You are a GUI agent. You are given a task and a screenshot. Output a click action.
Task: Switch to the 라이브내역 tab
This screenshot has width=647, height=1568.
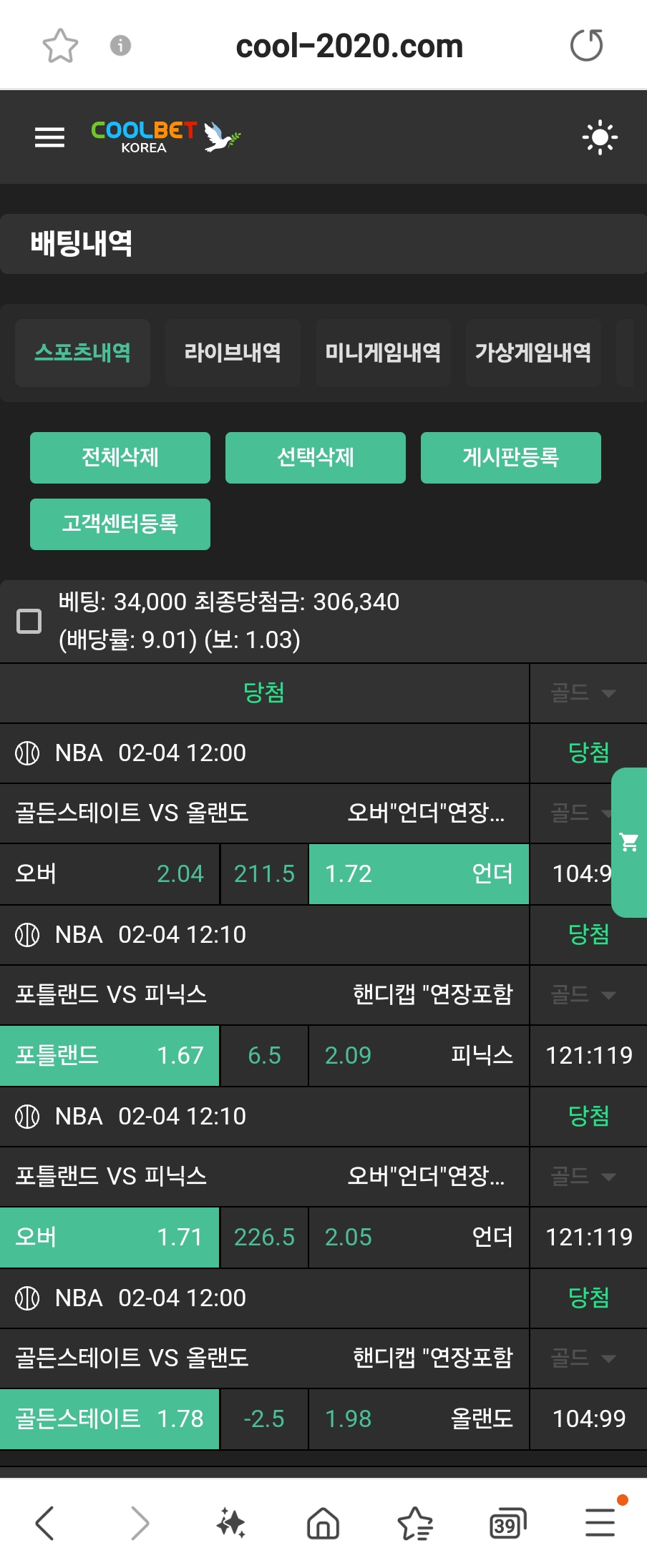233,353
